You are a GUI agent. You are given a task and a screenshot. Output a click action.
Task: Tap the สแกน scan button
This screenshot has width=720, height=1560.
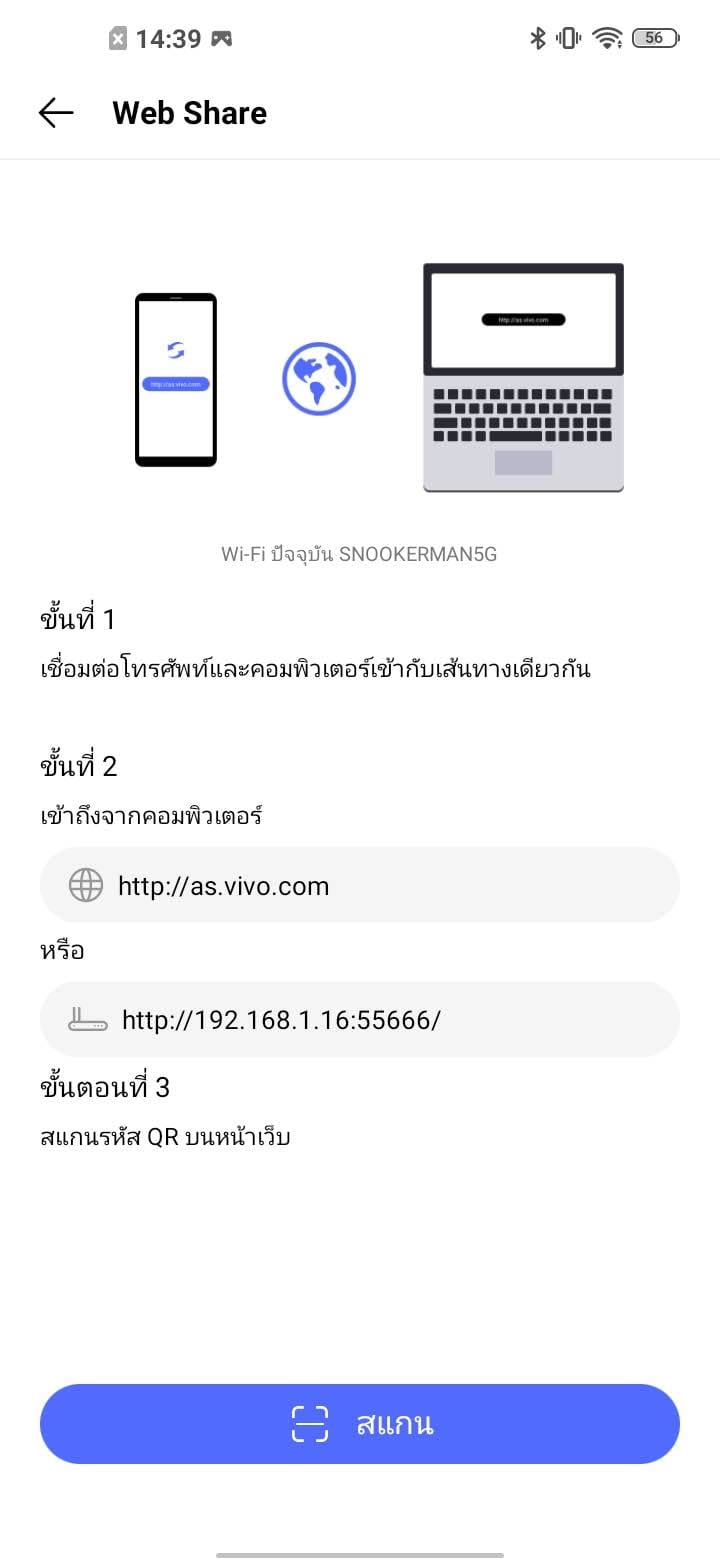(x=360, y=1423)
